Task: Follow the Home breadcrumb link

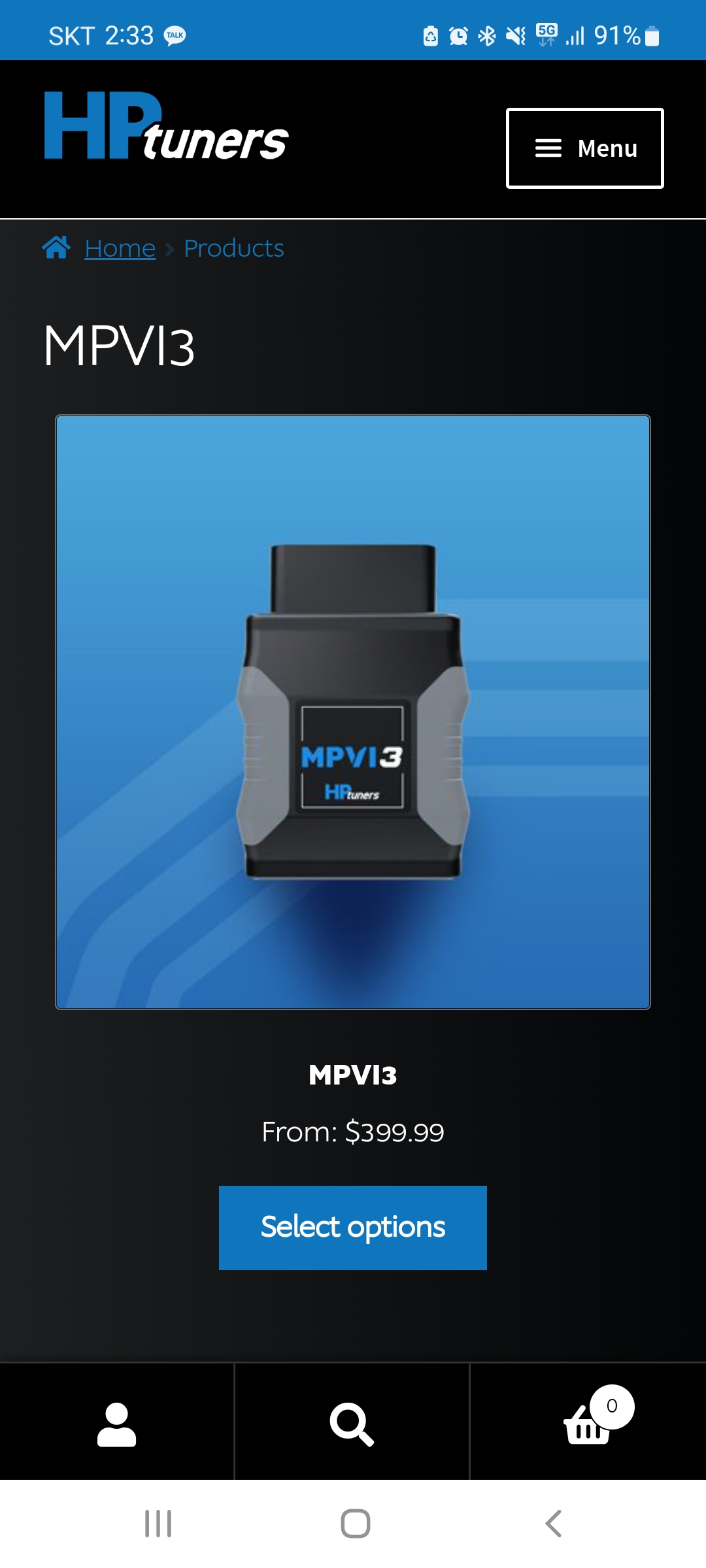Action: click(x=120, y=248)
